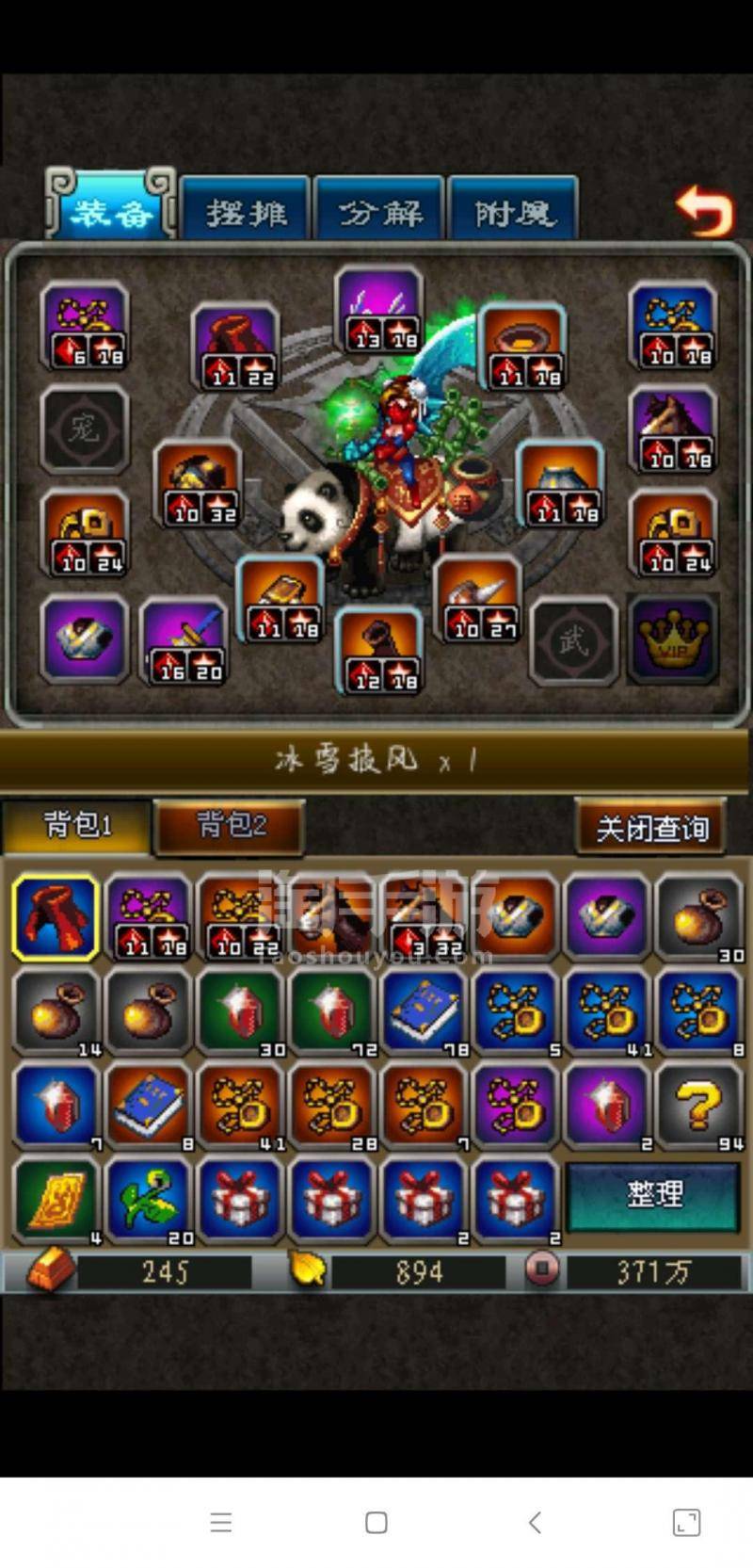Viewport: 753px width, 1568px height.
Task: Tap the system home button
Action: pos(376,1523)
